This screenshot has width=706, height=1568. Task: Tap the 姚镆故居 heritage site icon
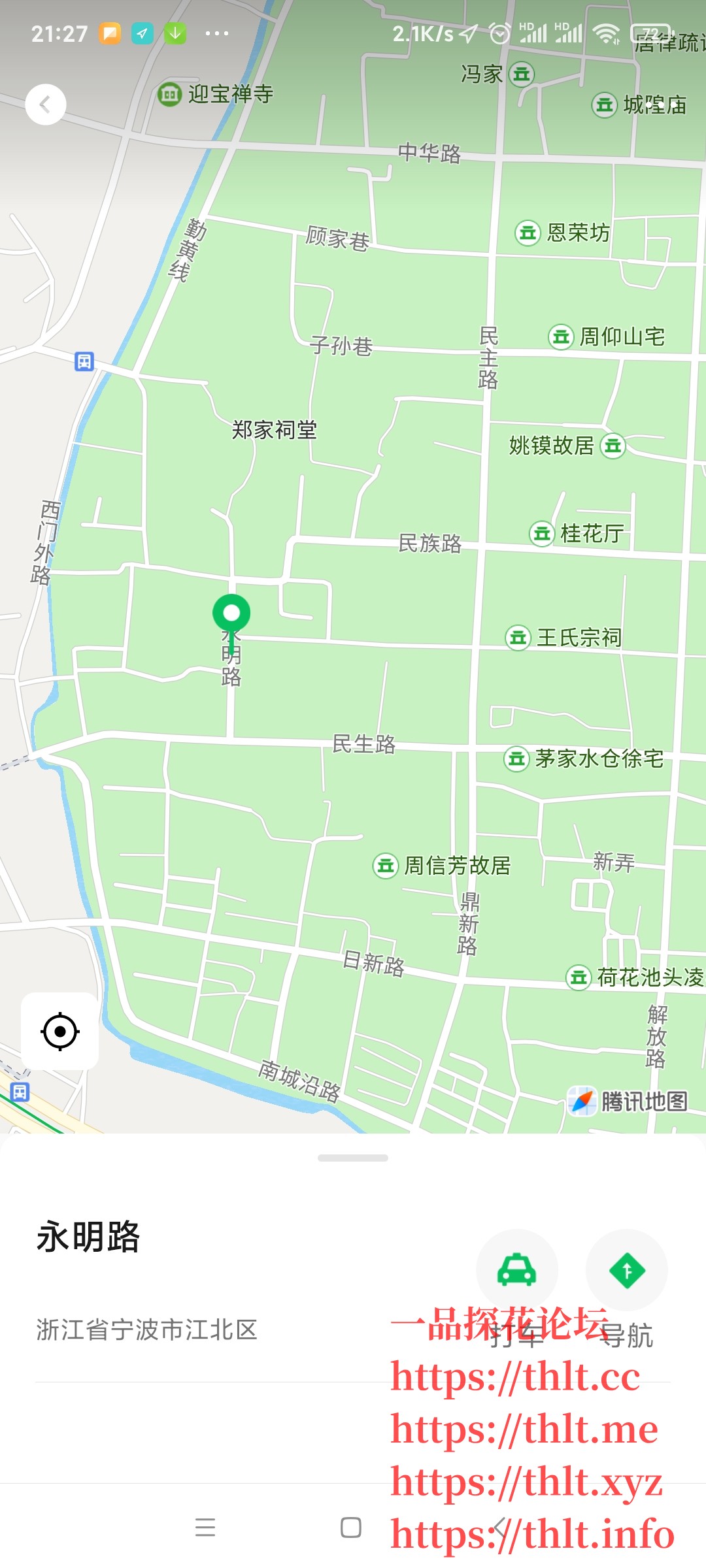pos(613,444)
